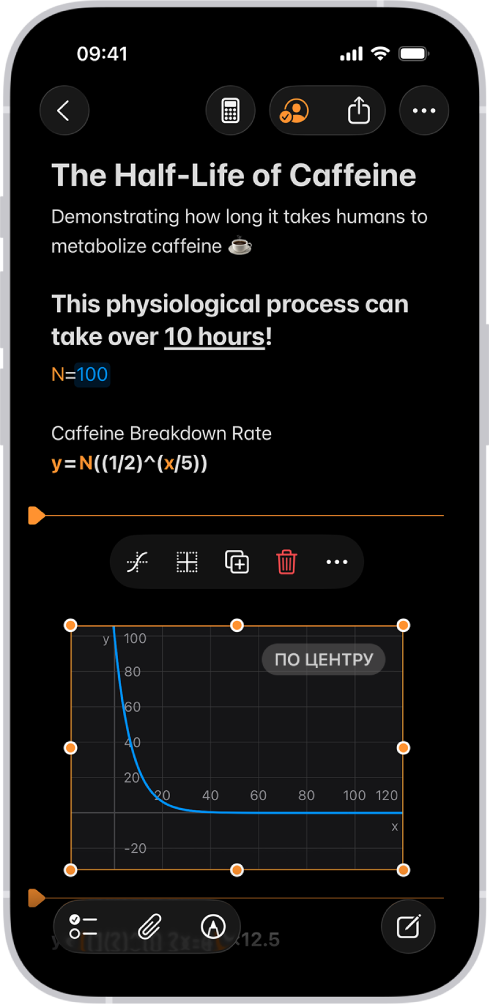Viewport: 489px width, 1008px height.
Task: Add a checklist to the note
Action: pyautogui.click(x=83, y=926)
